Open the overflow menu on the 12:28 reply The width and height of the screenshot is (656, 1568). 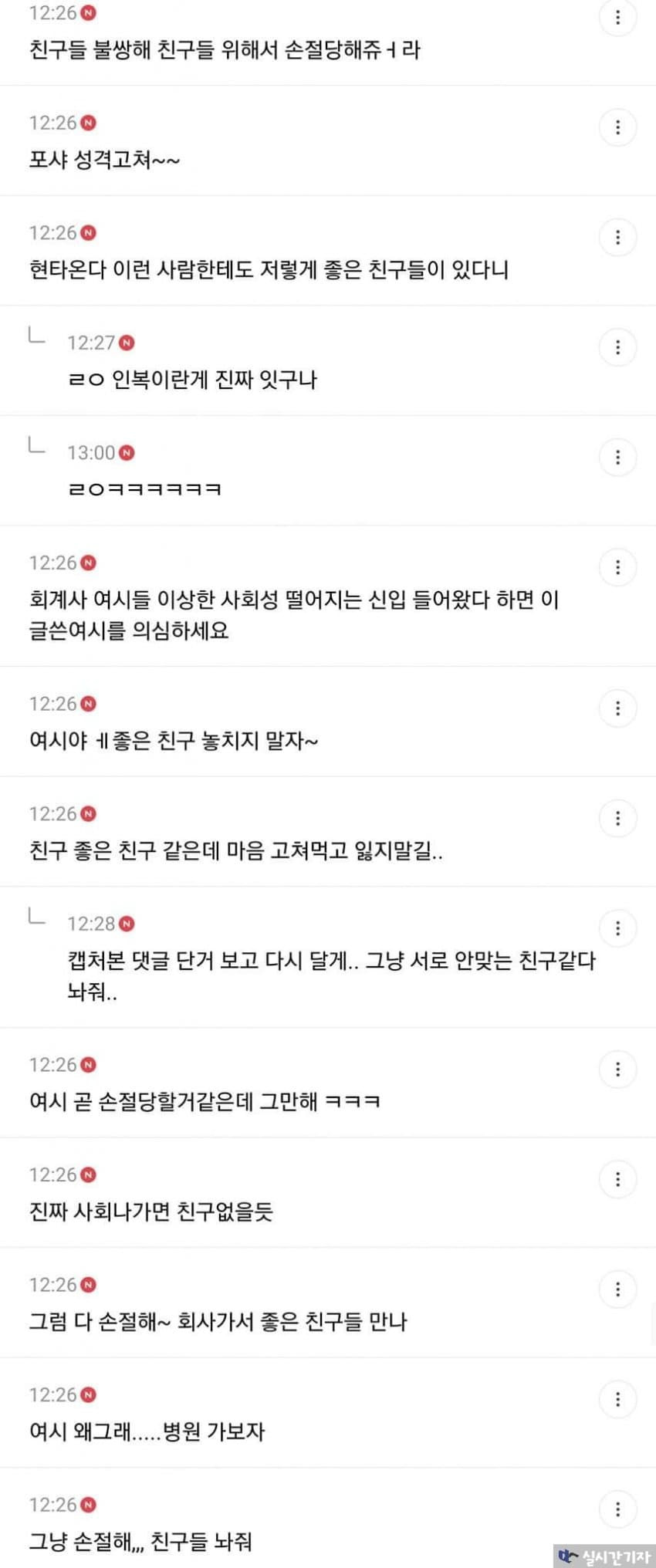point(617,928)
